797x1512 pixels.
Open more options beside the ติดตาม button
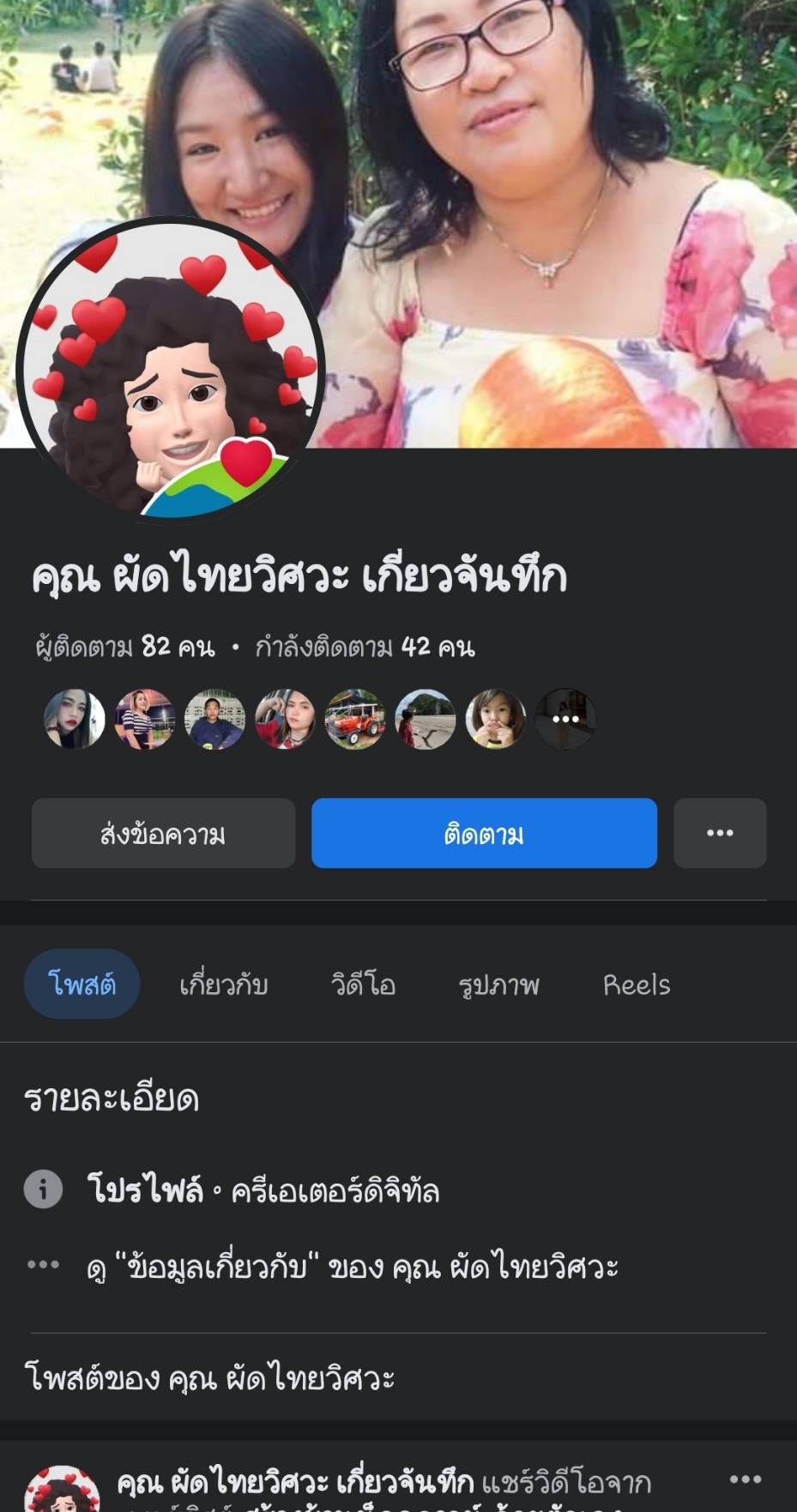tap(719, 833)
